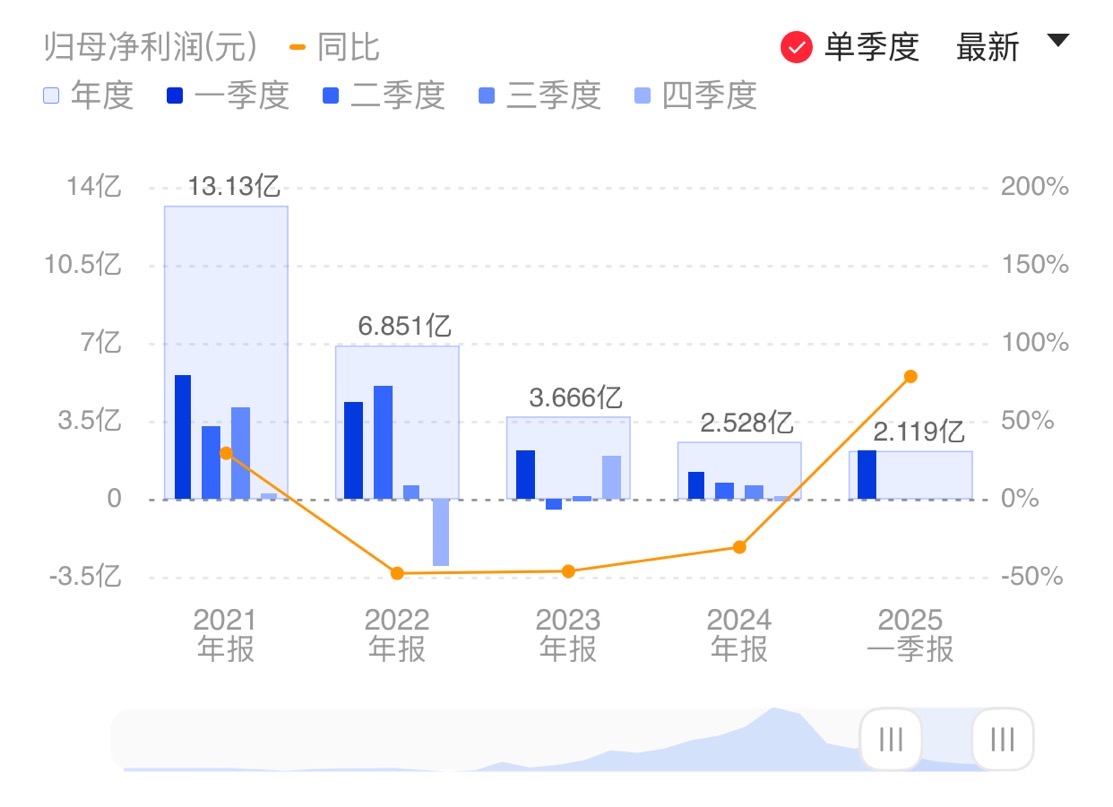Screen dimensions: 1113x807
Task: Toggle the 同比 line series
Action: point(334,47)
